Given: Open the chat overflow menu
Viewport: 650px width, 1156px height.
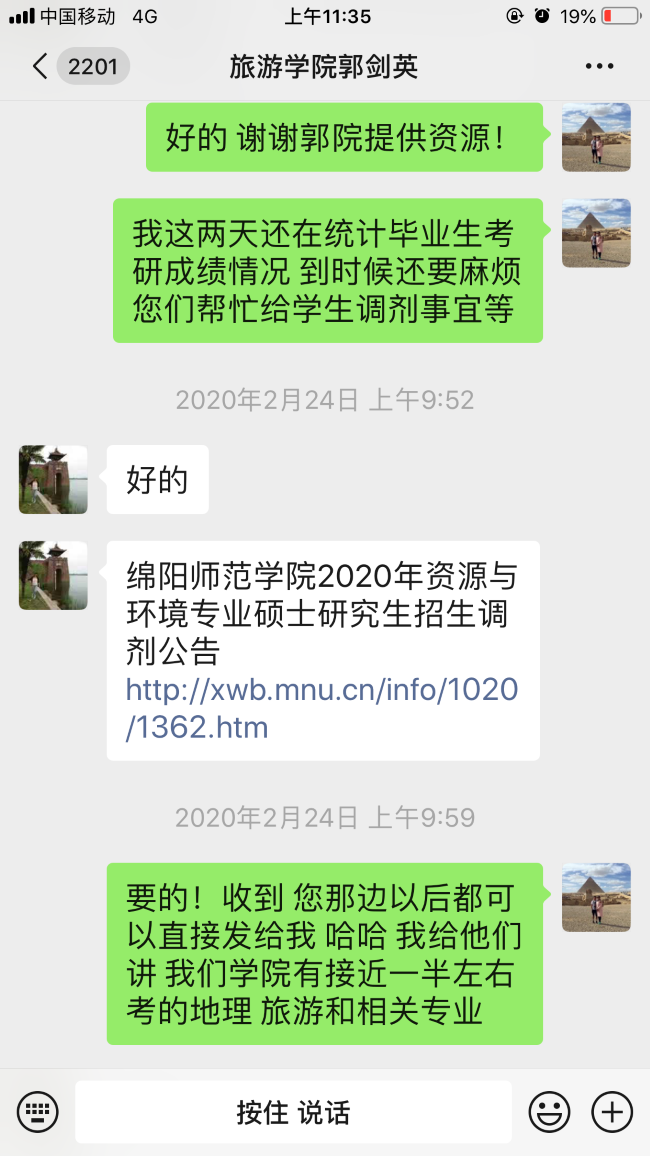Looking at the screenshot, I should pos(599,67).
